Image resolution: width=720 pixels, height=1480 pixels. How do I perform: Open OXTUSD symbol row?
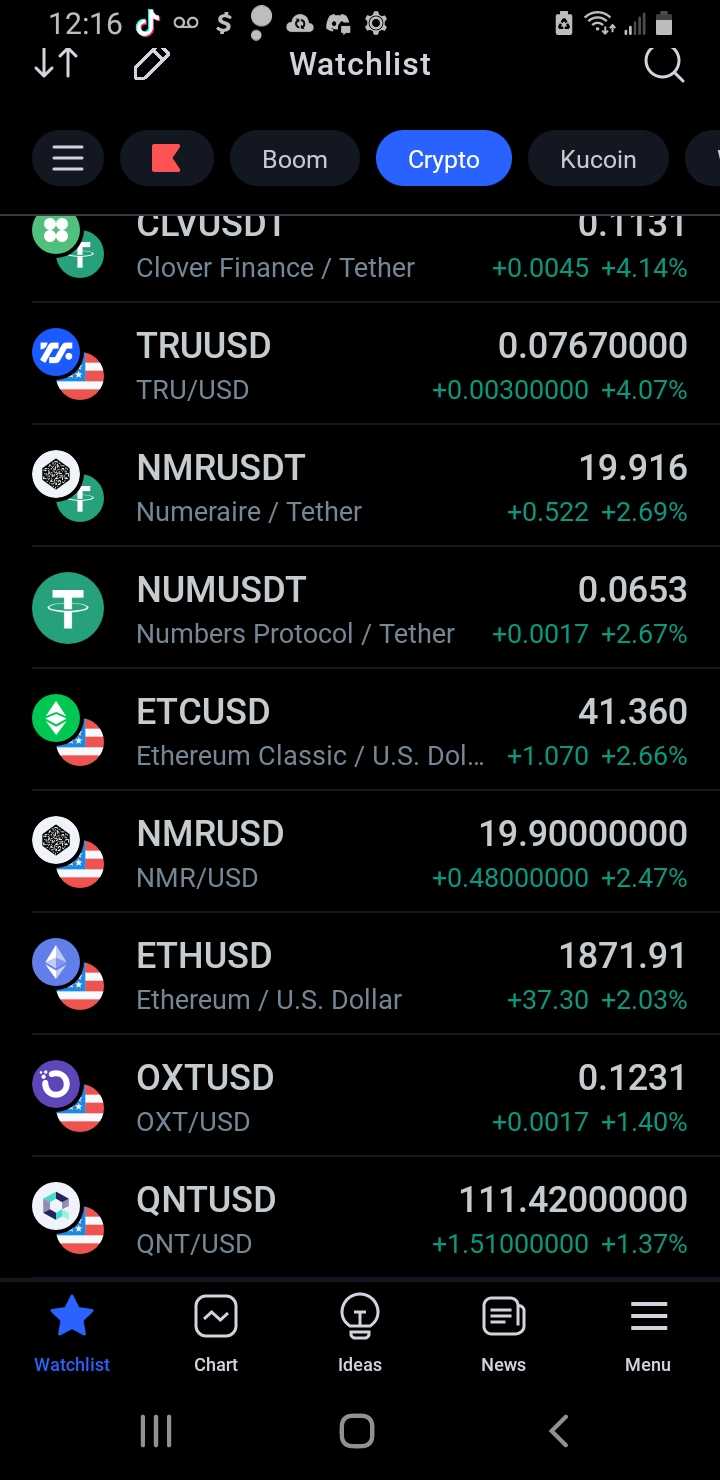click(360, 1097)
